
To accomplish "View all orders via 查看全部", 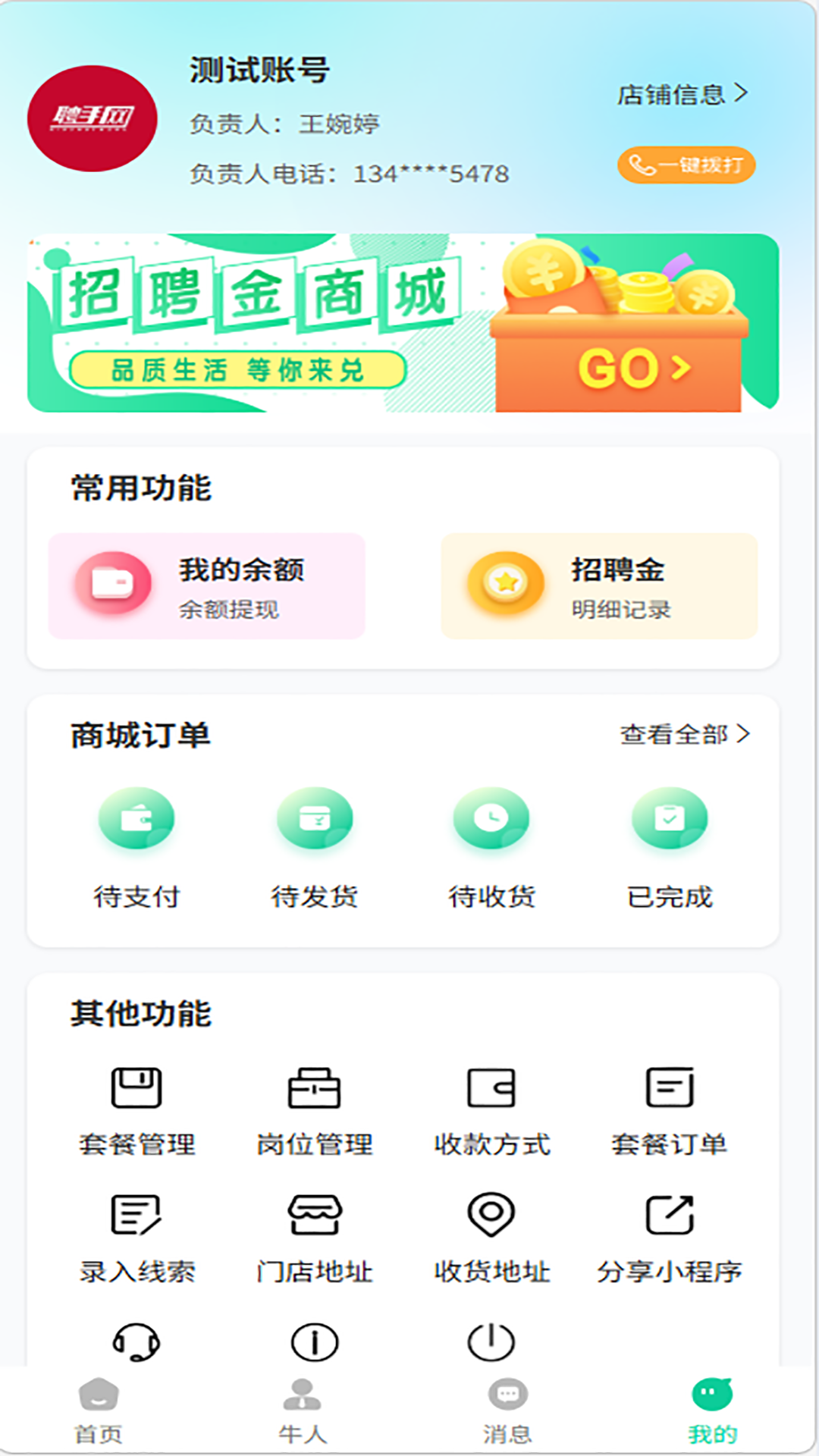I will tap(684, 734).
